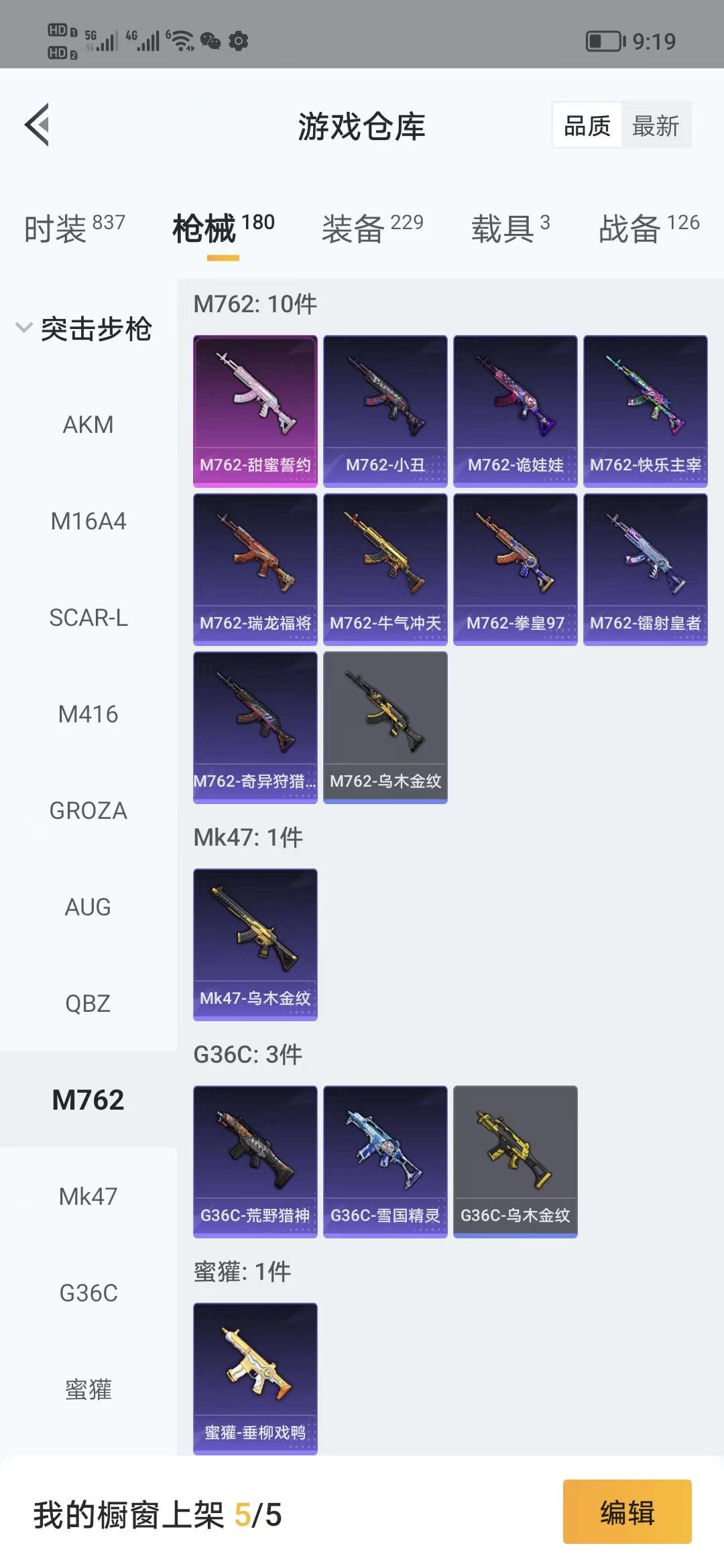This screenshot has height=1568, width=724.
Task: Select the 品质 sort option
Action: click(x=587, y=126)
